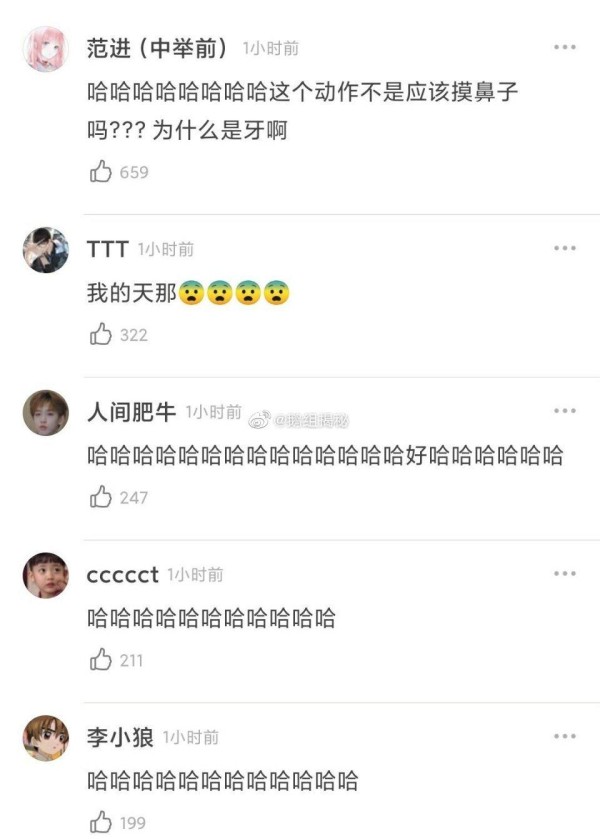This screenshot has width=600, height=839.
Task: Open the overflow menu on TTT's comment
Action: point(565,248)
